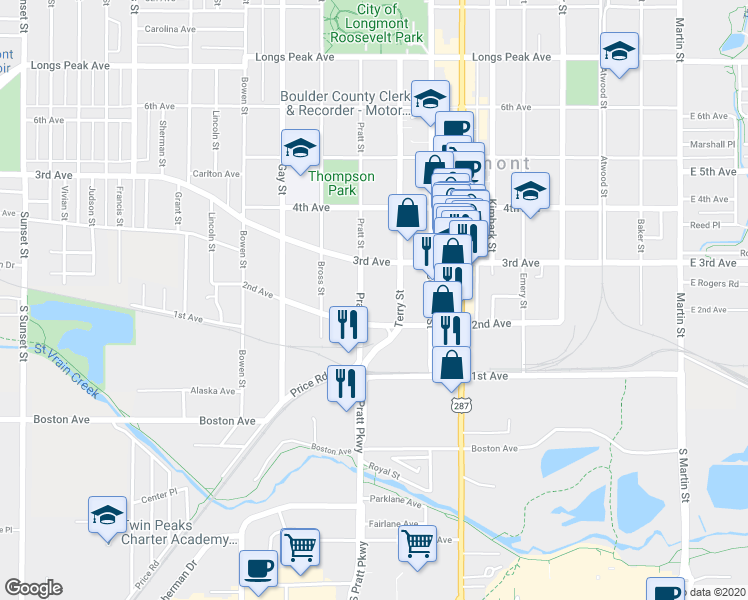
Task: Open the restaurant marker on 1st Ave at Pratt St
Action: pyautogui.click(x=349, y=323)
